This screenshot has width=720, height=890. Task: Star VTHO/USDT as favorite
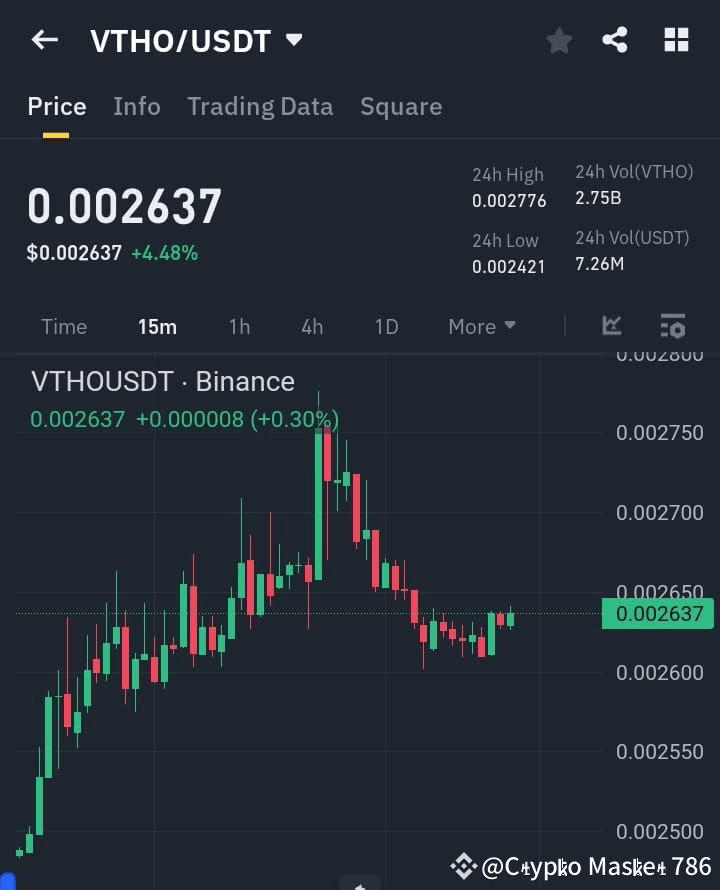tap(558, 40)
